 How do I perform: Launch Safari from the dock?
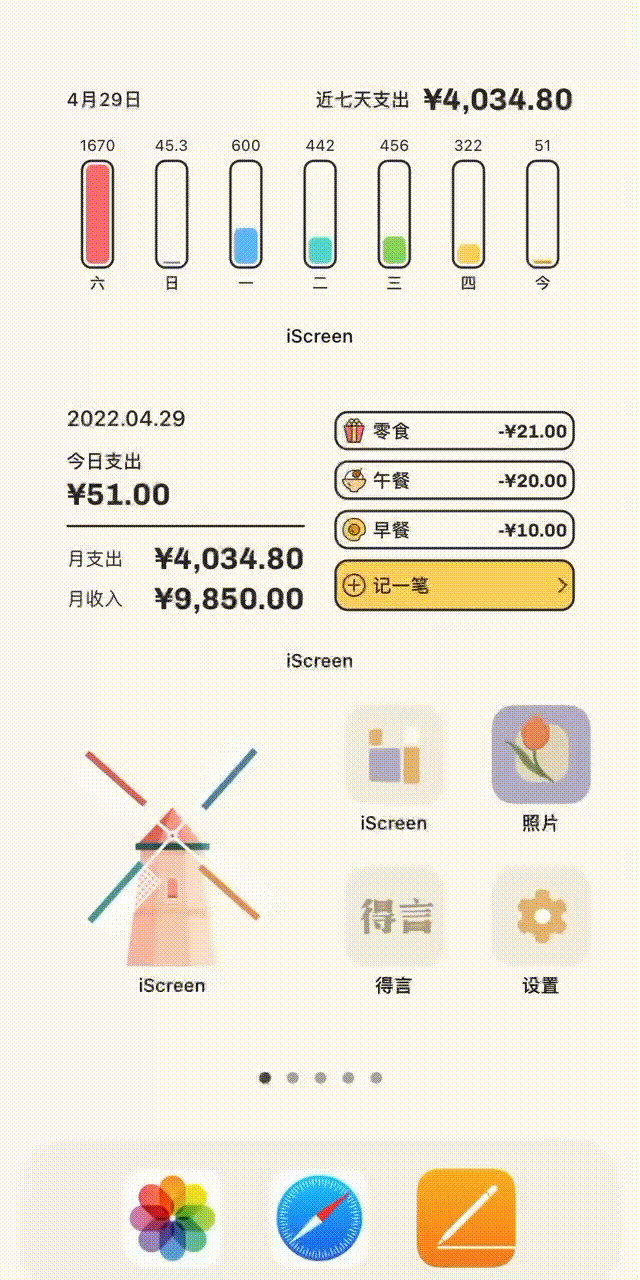coord(319,1217)
